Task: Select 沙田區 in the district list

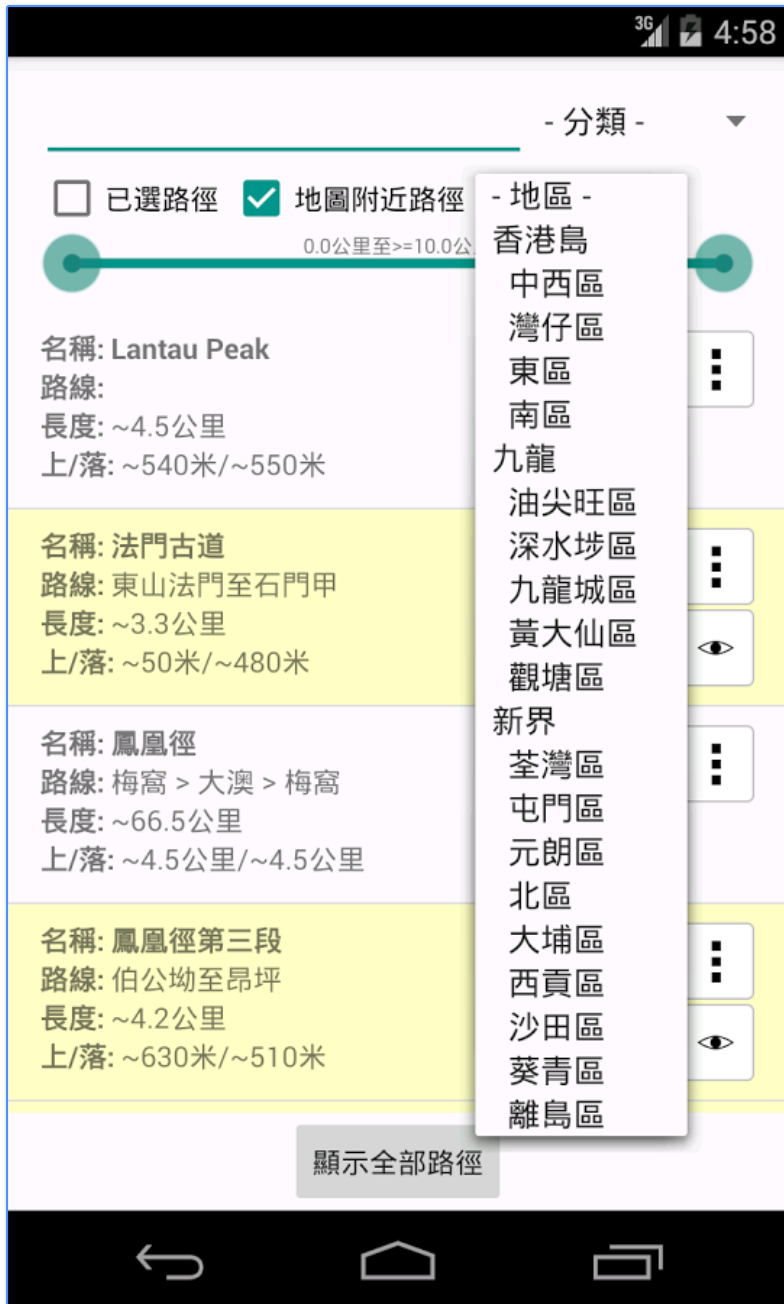Action: pyautogui.click(x=556, y=1027)
